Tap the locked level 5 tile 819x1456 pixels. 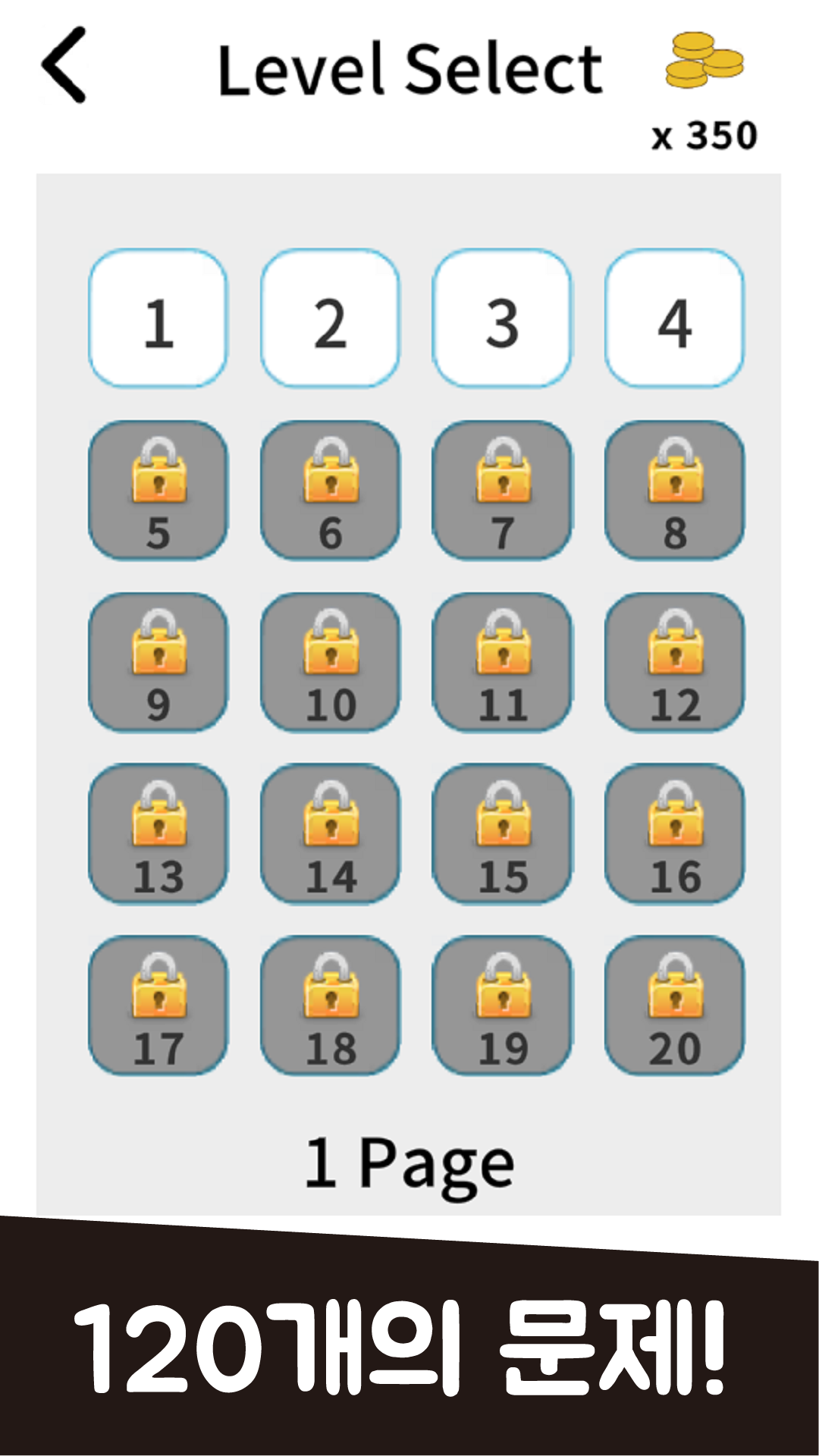(x=158, y=491)
